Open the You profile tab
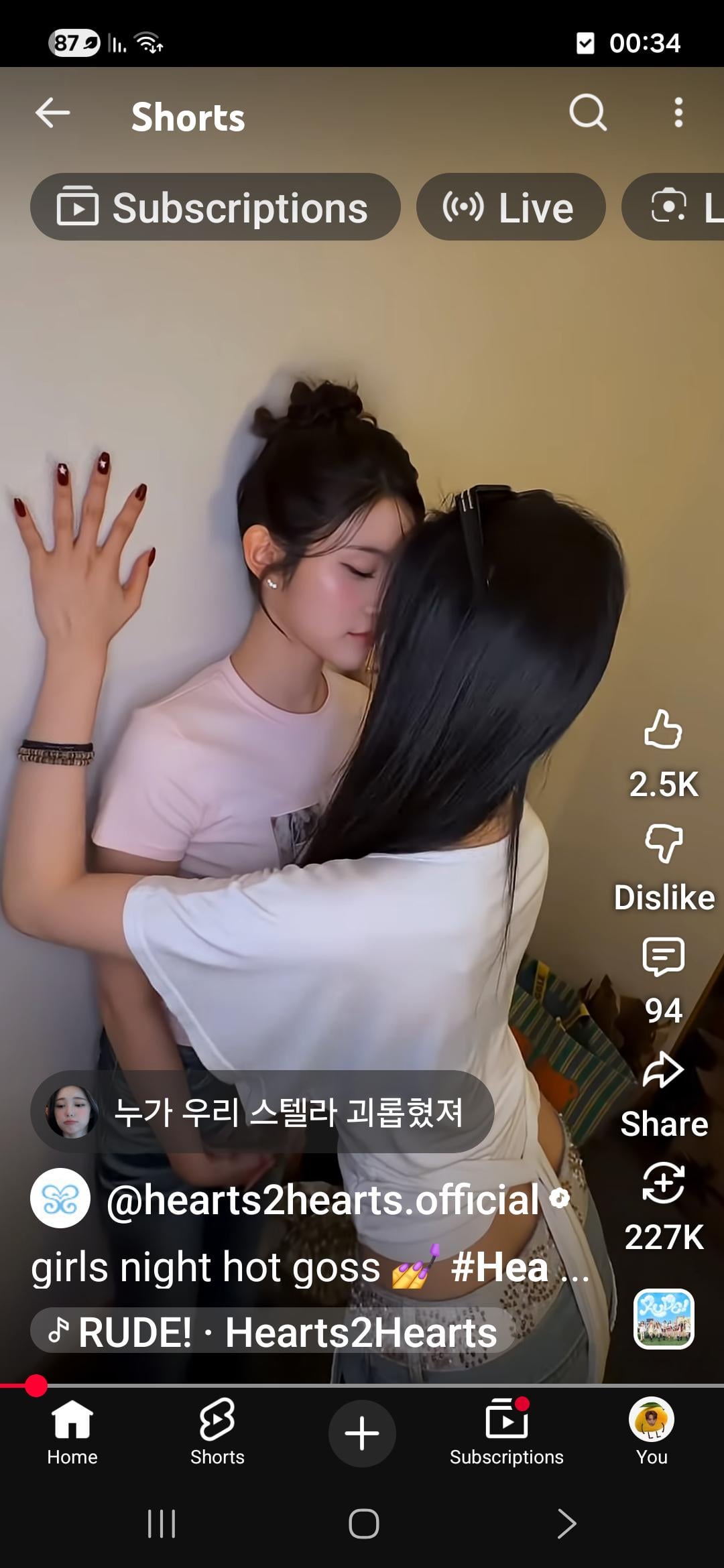This screenshot has height=1568, width=724. point(652,1431)
